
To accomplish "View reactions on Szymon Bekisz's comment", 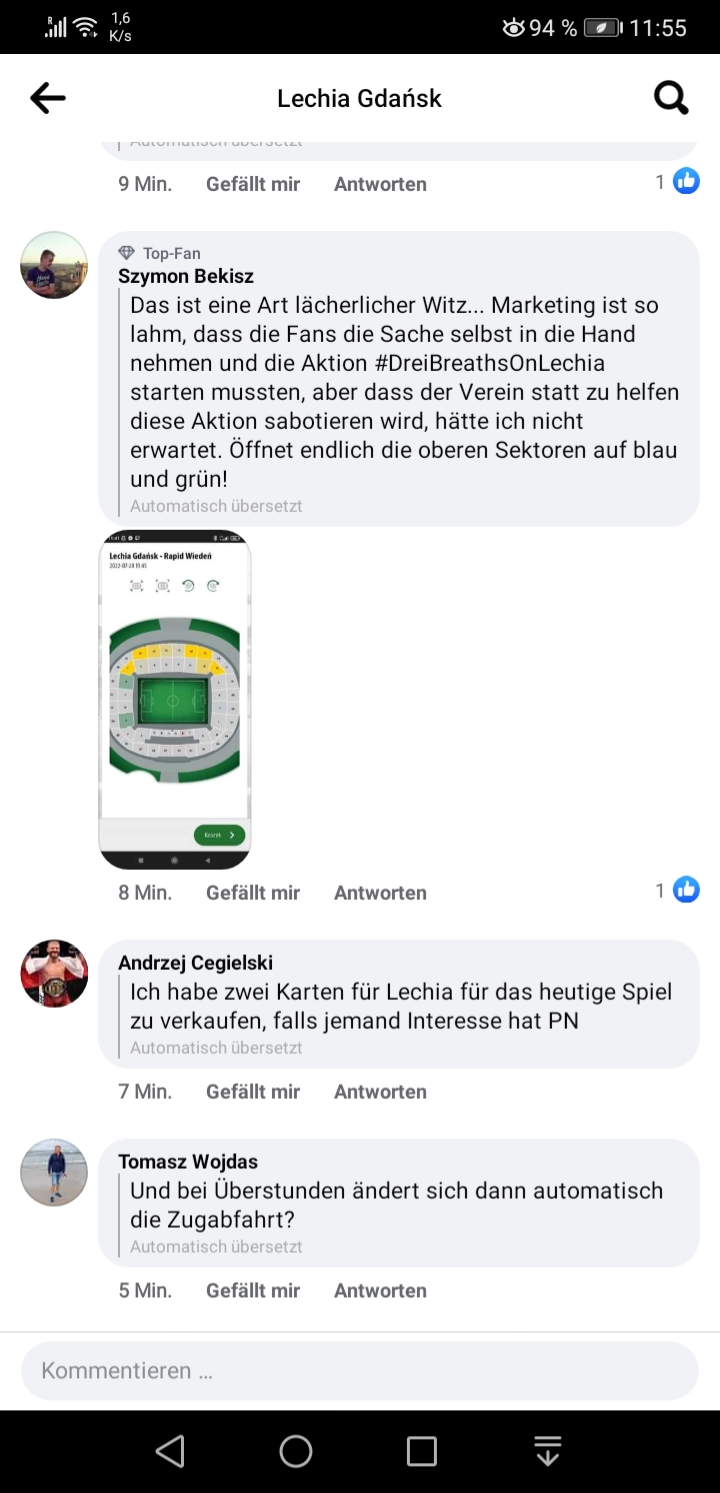I will coord(677,889).
